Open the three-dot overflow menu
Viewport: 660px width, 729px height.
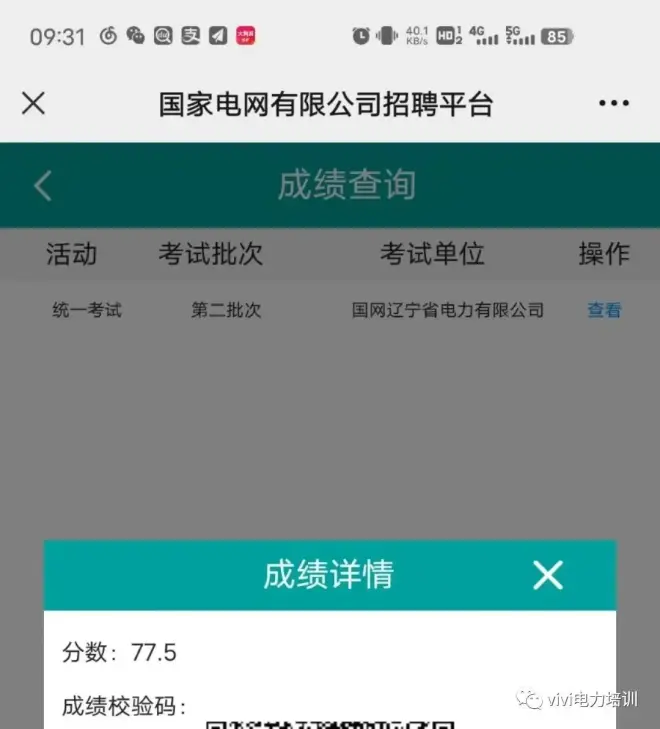click(x=613, y=104)
